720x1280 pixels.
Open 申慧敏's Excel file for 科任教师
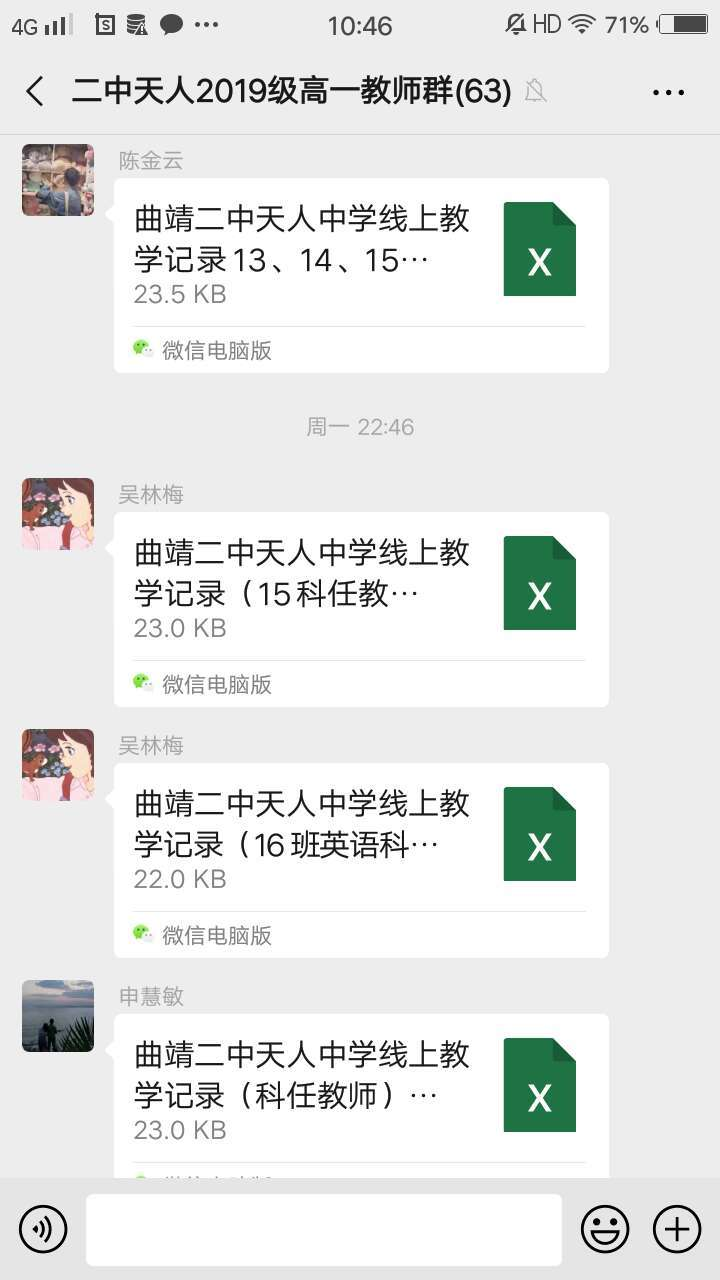click(361, 1096)
